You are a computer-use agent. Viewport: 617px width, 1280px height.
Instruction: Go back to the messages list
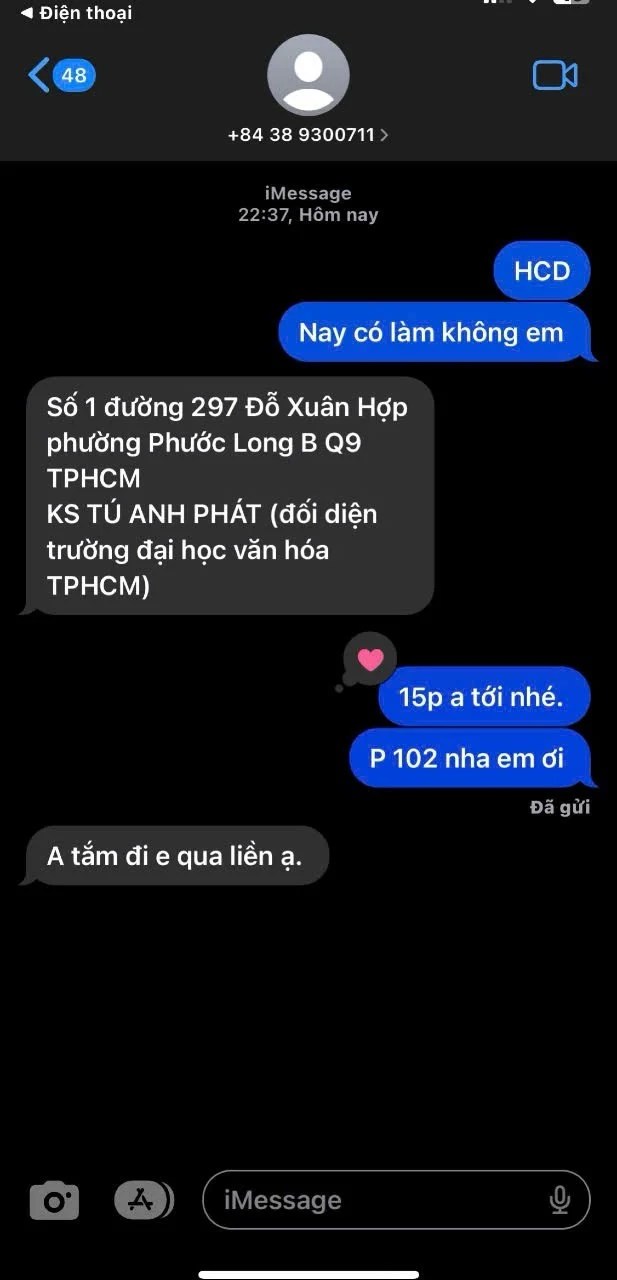[x=60, y=75]
